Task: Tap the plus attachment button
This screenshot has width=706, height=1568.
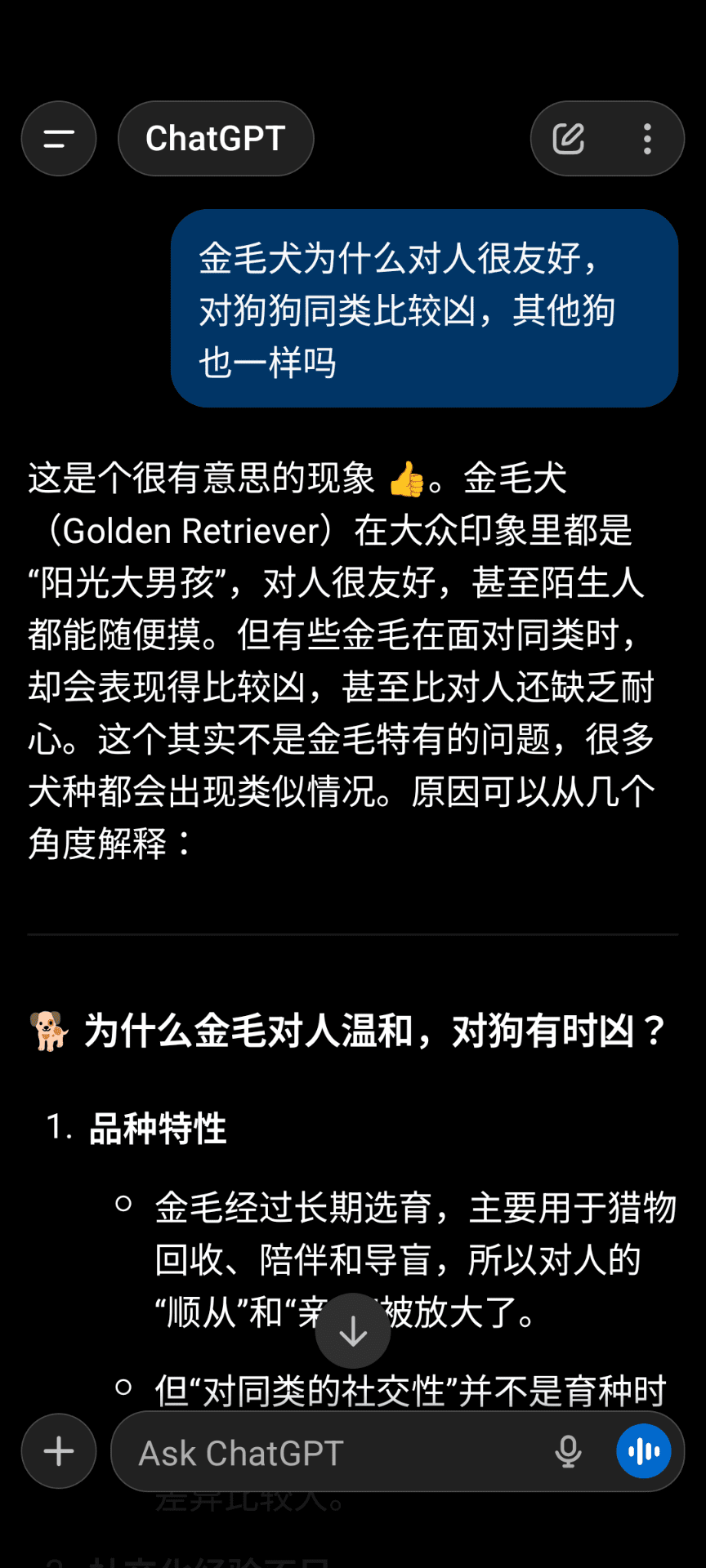Action: pos(59,1451)
